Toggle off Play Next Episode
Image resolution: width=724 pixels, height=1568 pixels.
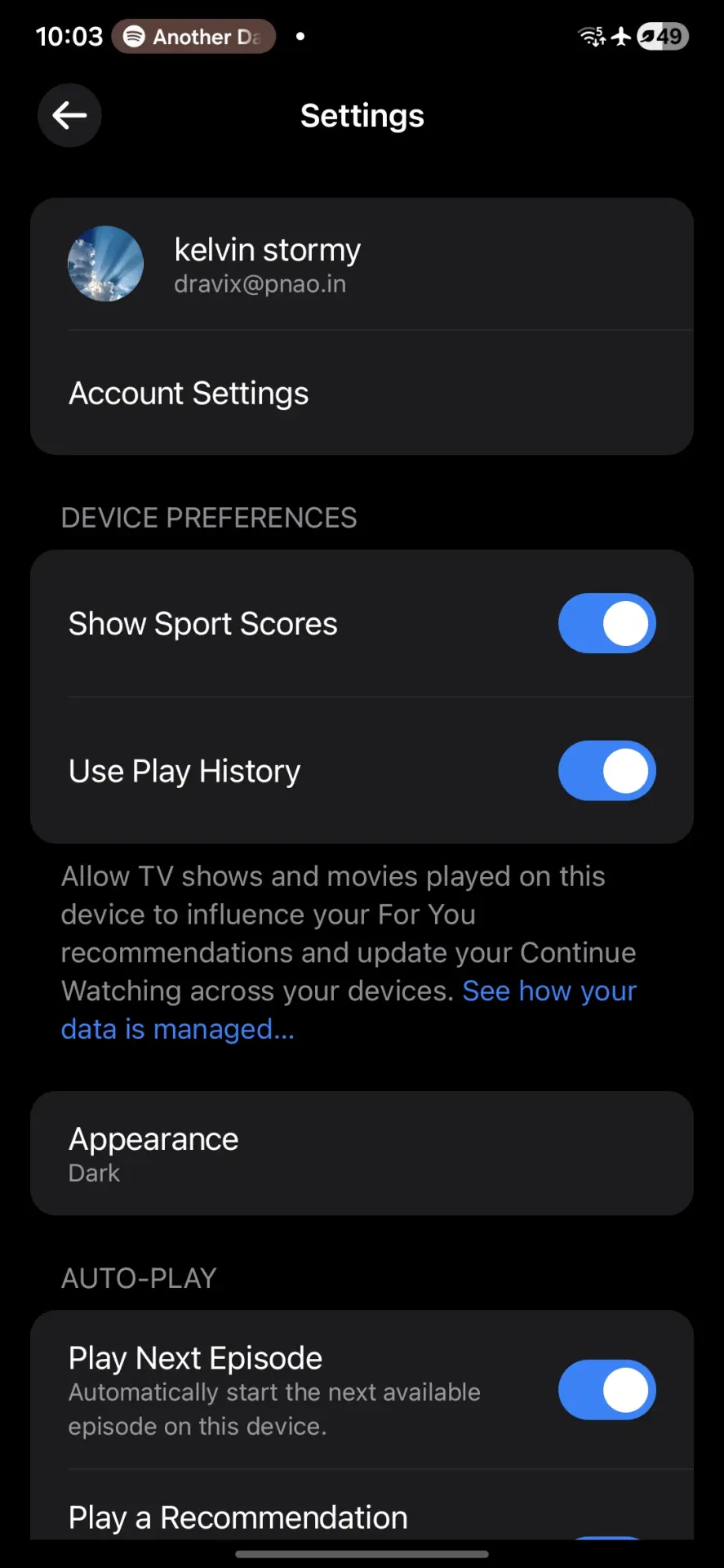coord(606,1390)
